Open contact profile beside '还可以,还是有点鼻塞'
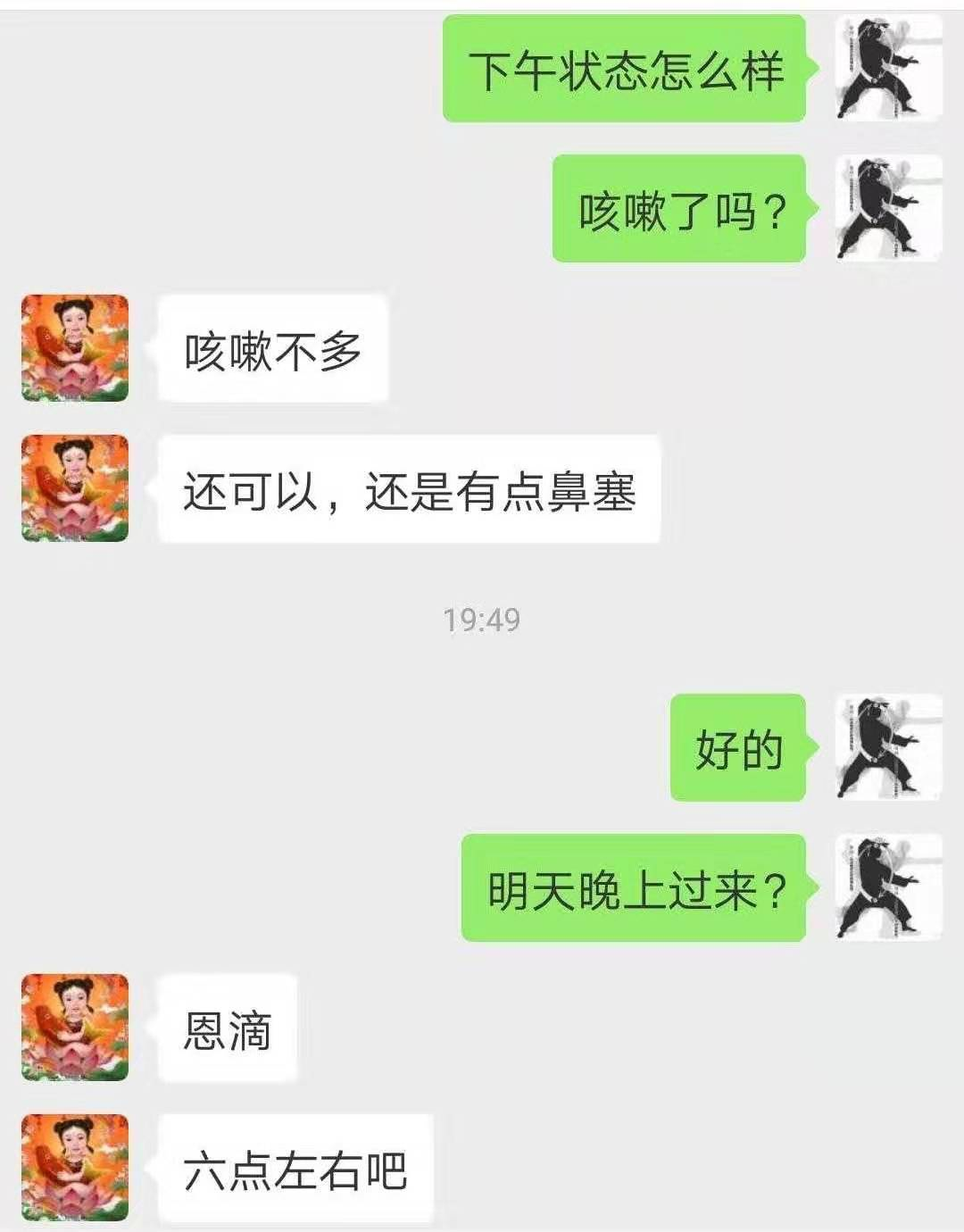 [x=75, y=488]
